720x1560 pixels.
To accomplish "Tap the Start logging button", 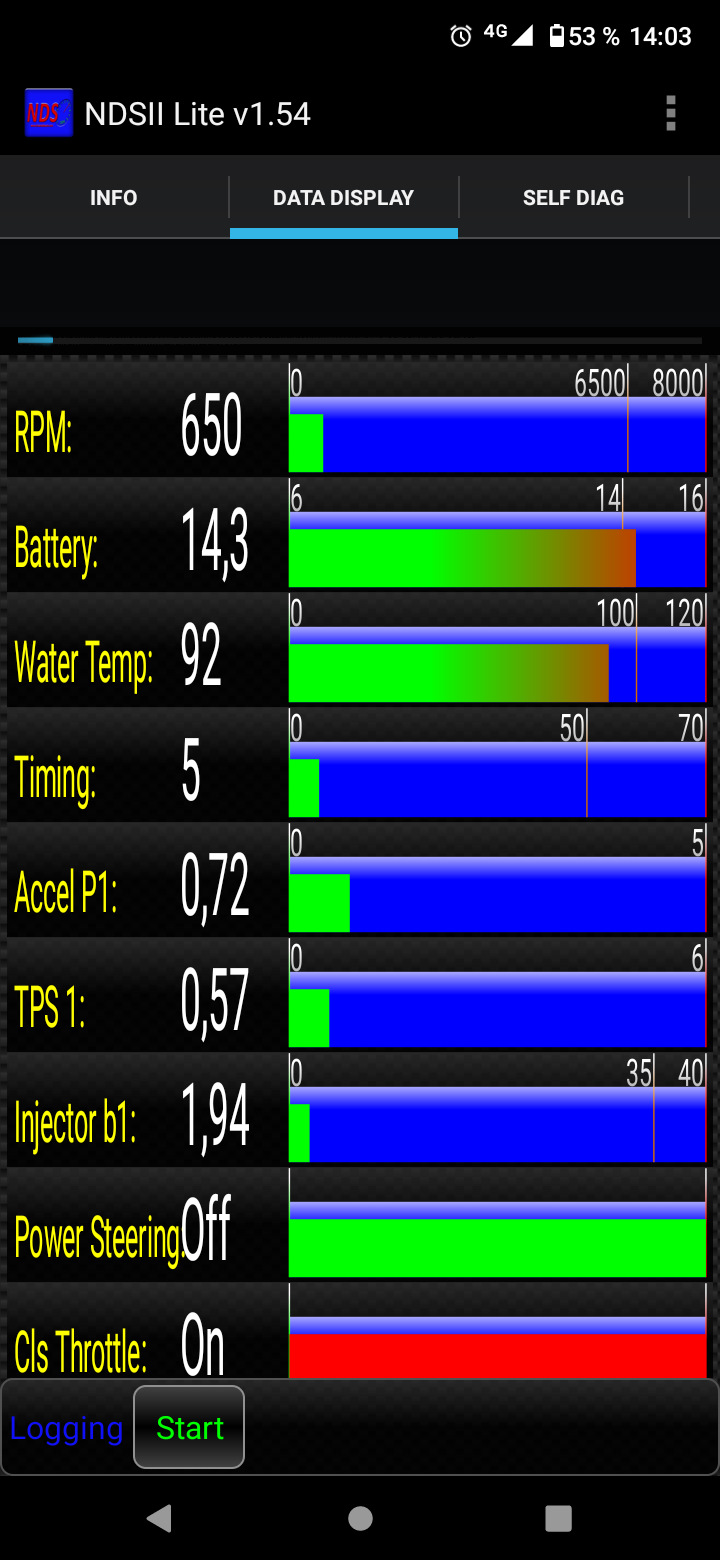I will point(189,1427).
